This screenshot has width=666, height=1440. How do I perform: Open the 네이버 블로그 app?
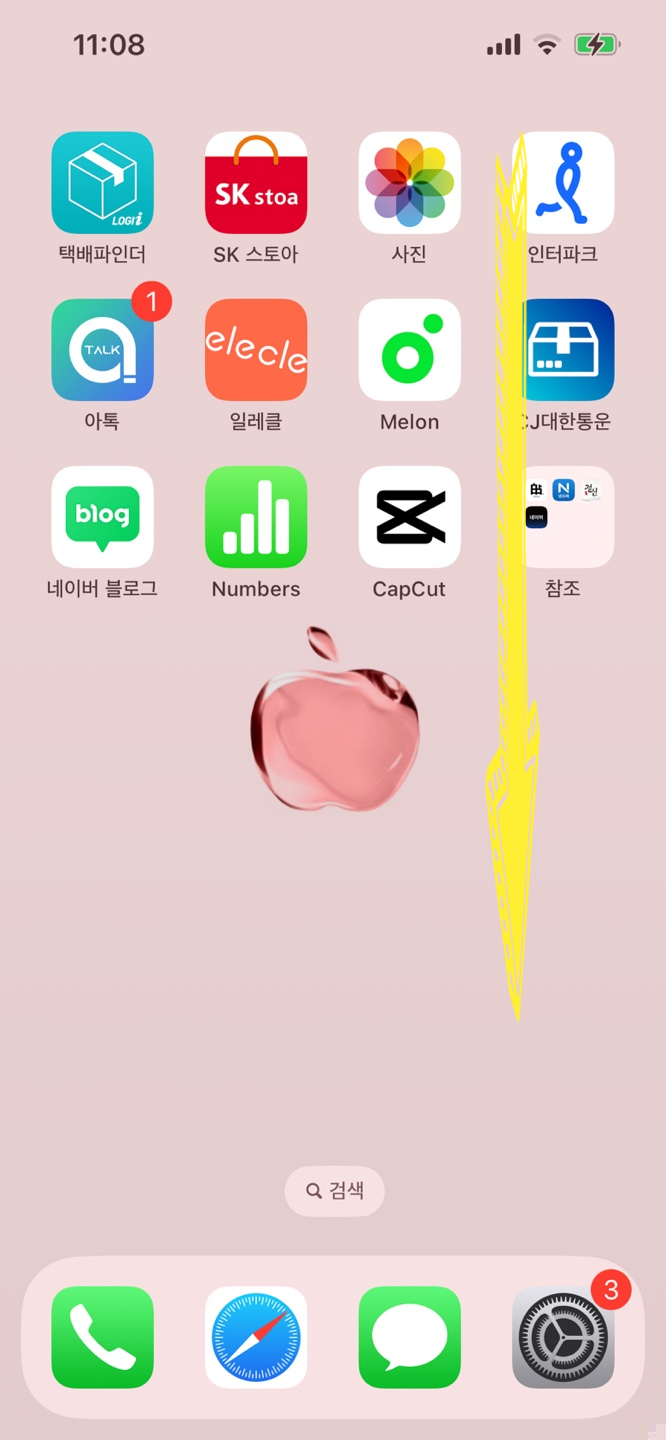pos(102,517)
